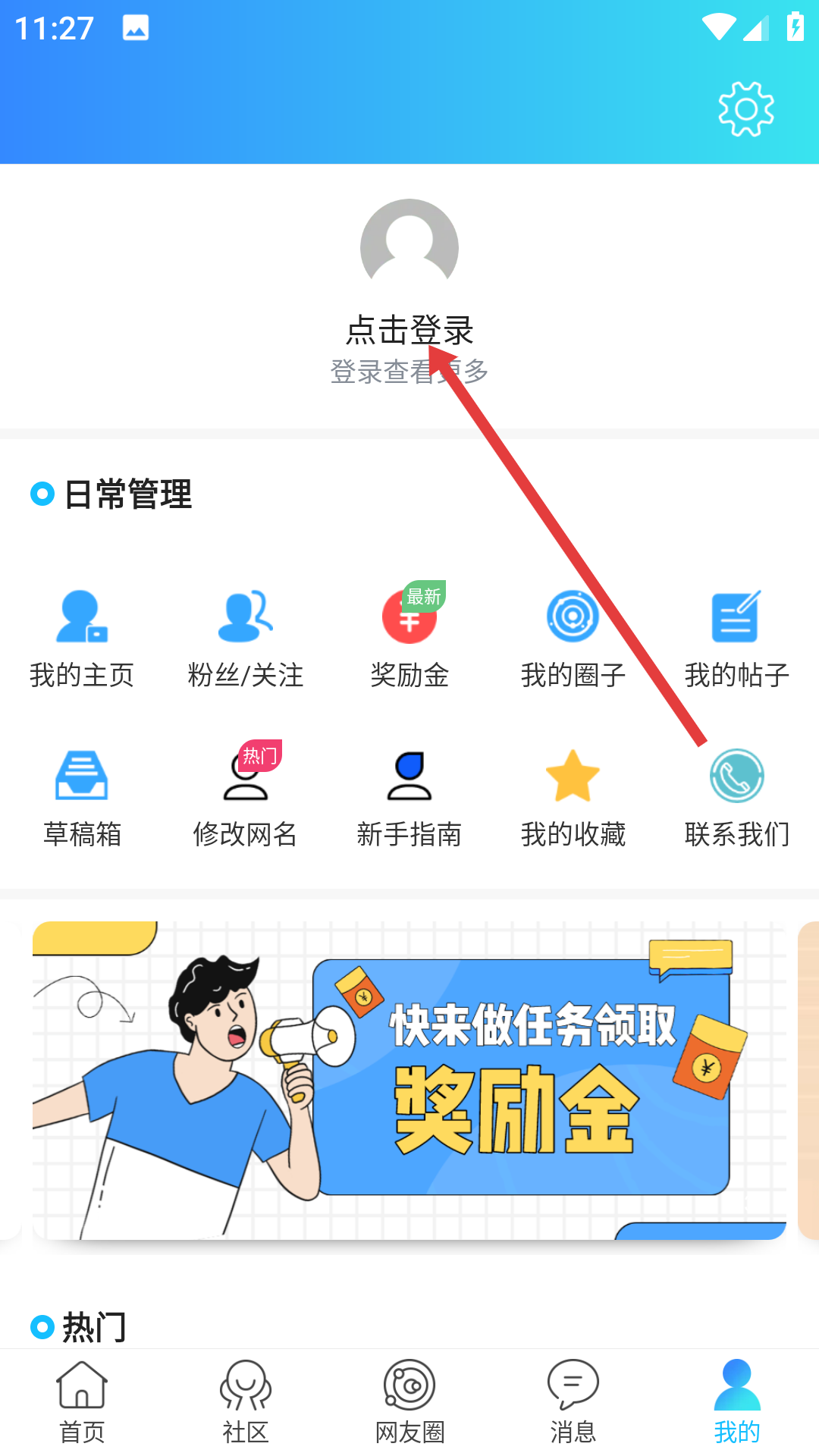
Task: Open the 消息 tab
Action: pos(573,1401)
